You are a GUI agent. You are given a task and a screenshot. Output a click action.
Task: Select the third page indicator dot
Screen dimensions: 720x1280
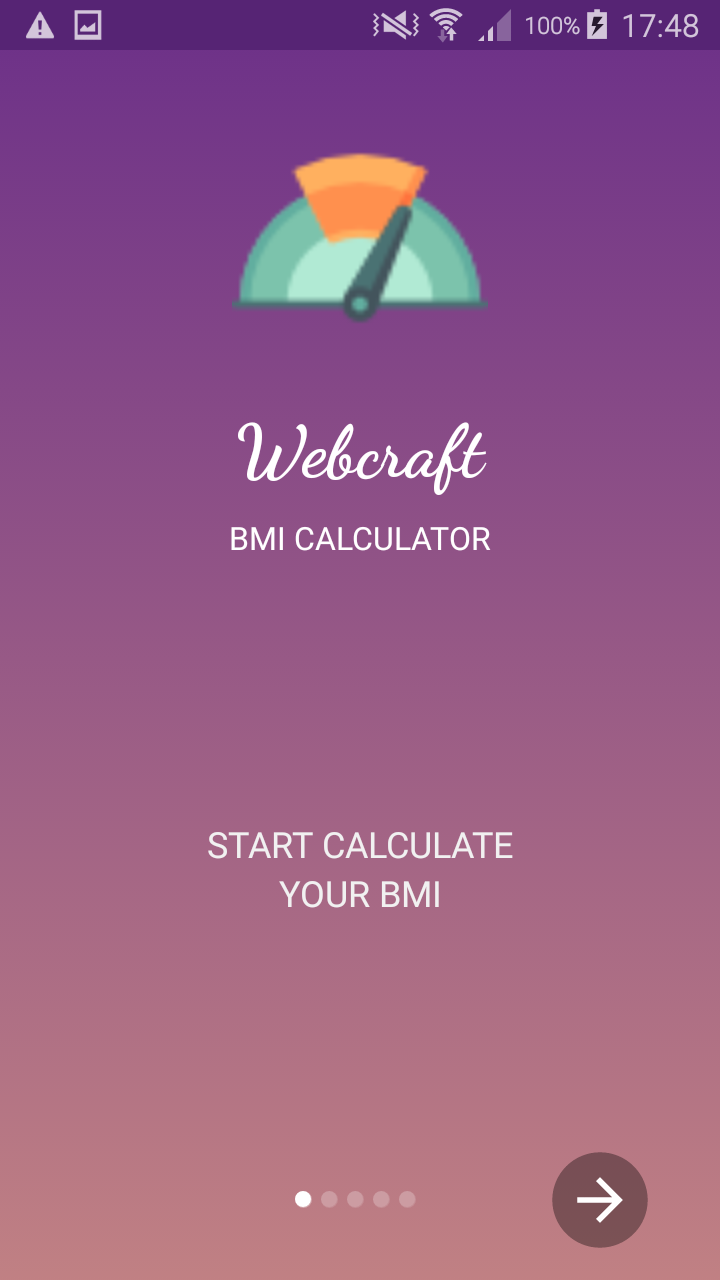[x=354, y=1199]
